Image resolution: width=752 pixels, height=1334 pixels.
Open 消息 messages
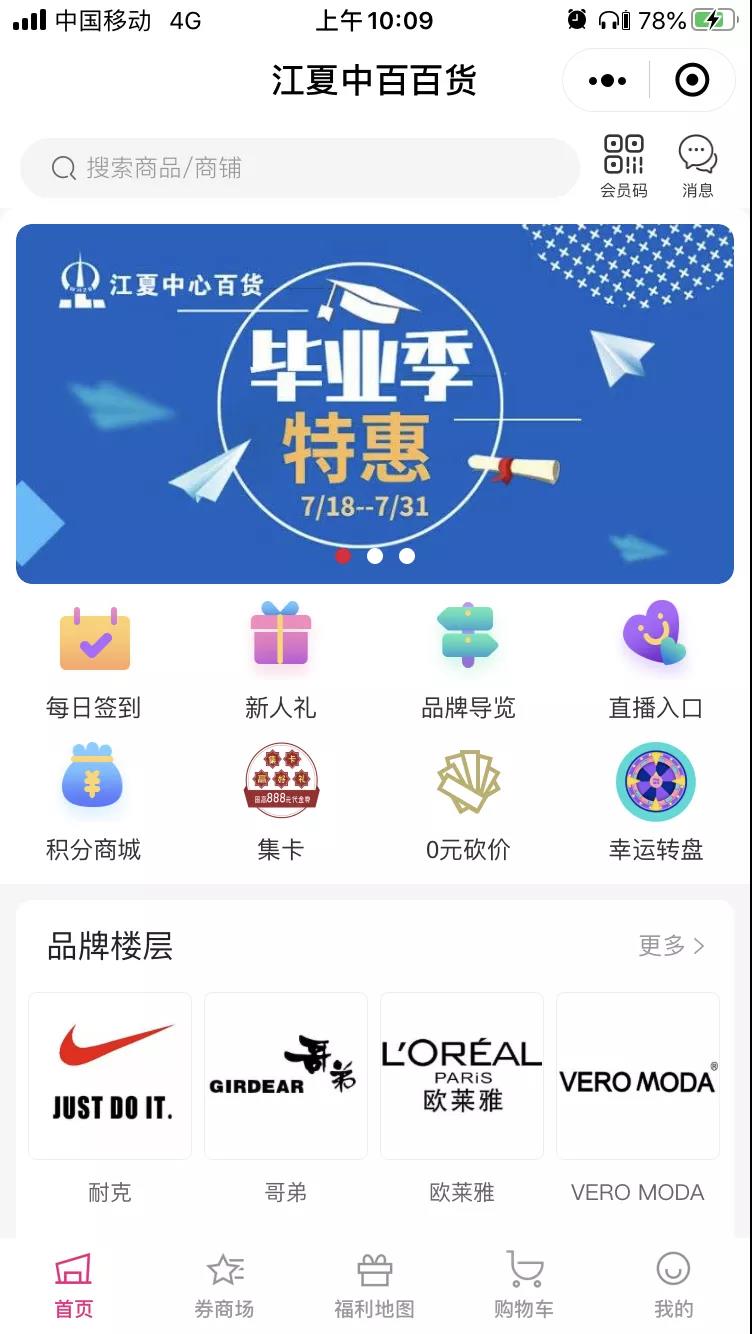coord(697,166)
